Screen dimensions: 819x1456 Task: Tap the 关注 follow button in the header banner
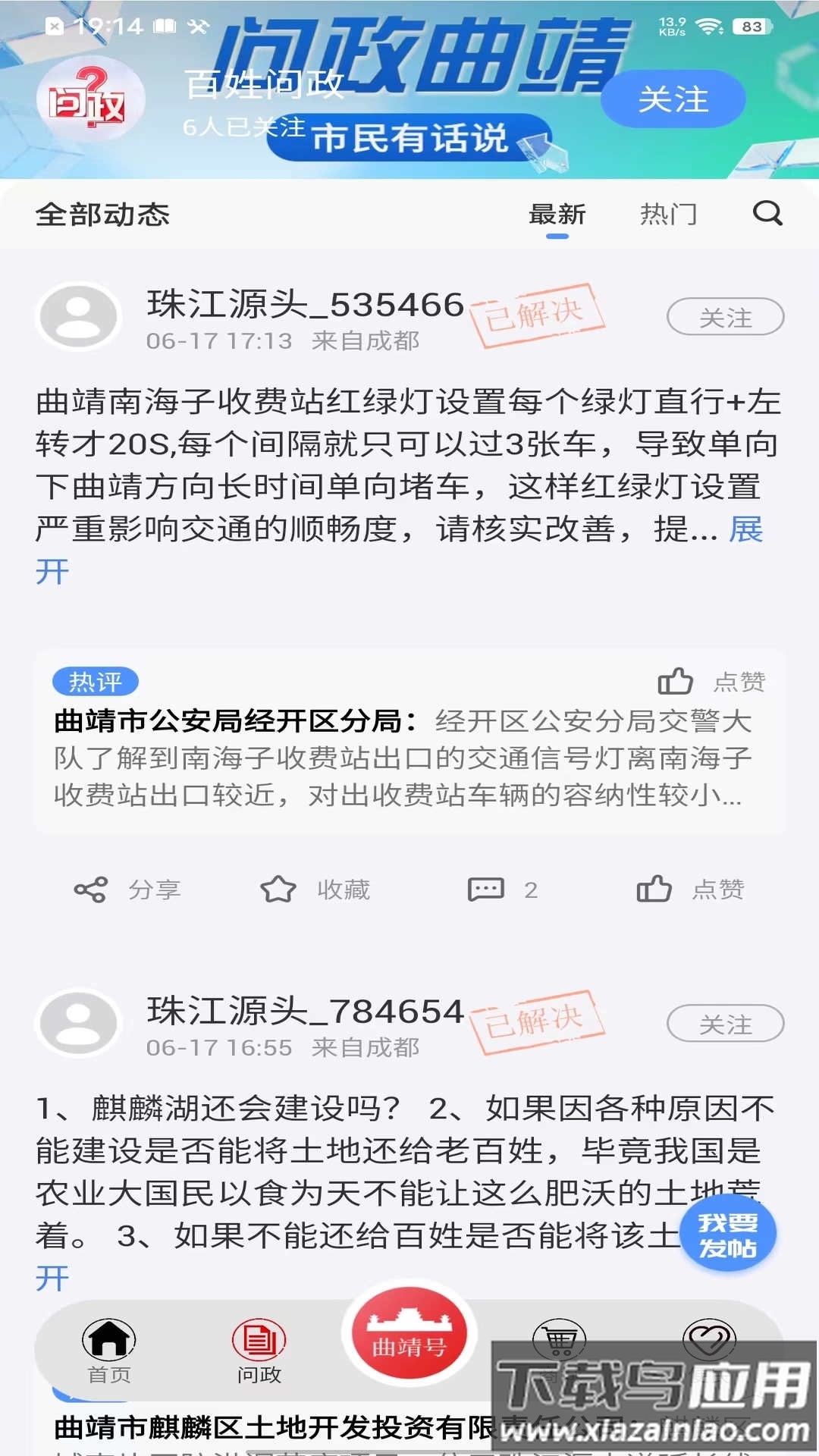[x=673, y=99]
